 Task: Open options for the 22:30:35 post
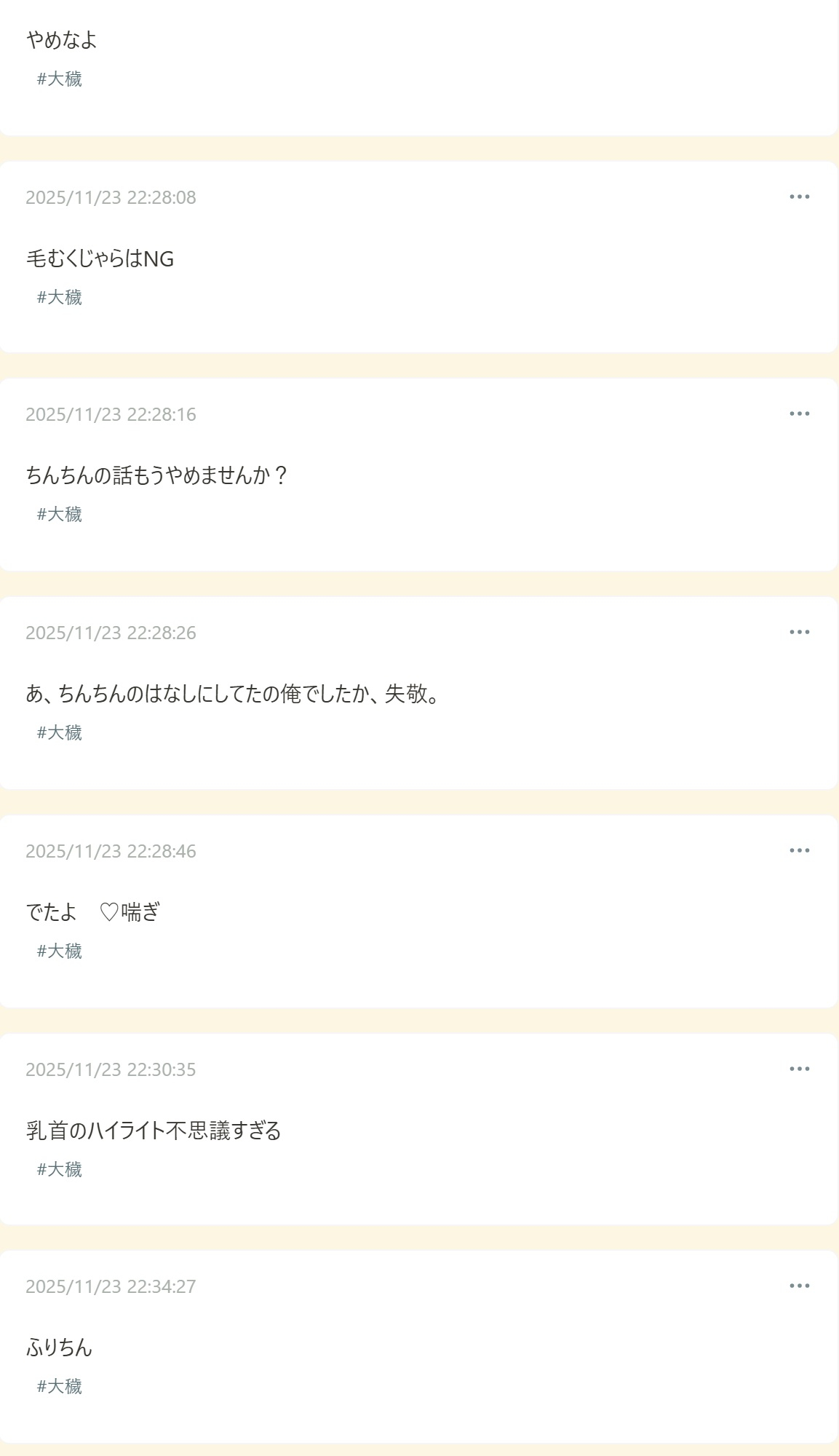click(x=799, y=1069)
